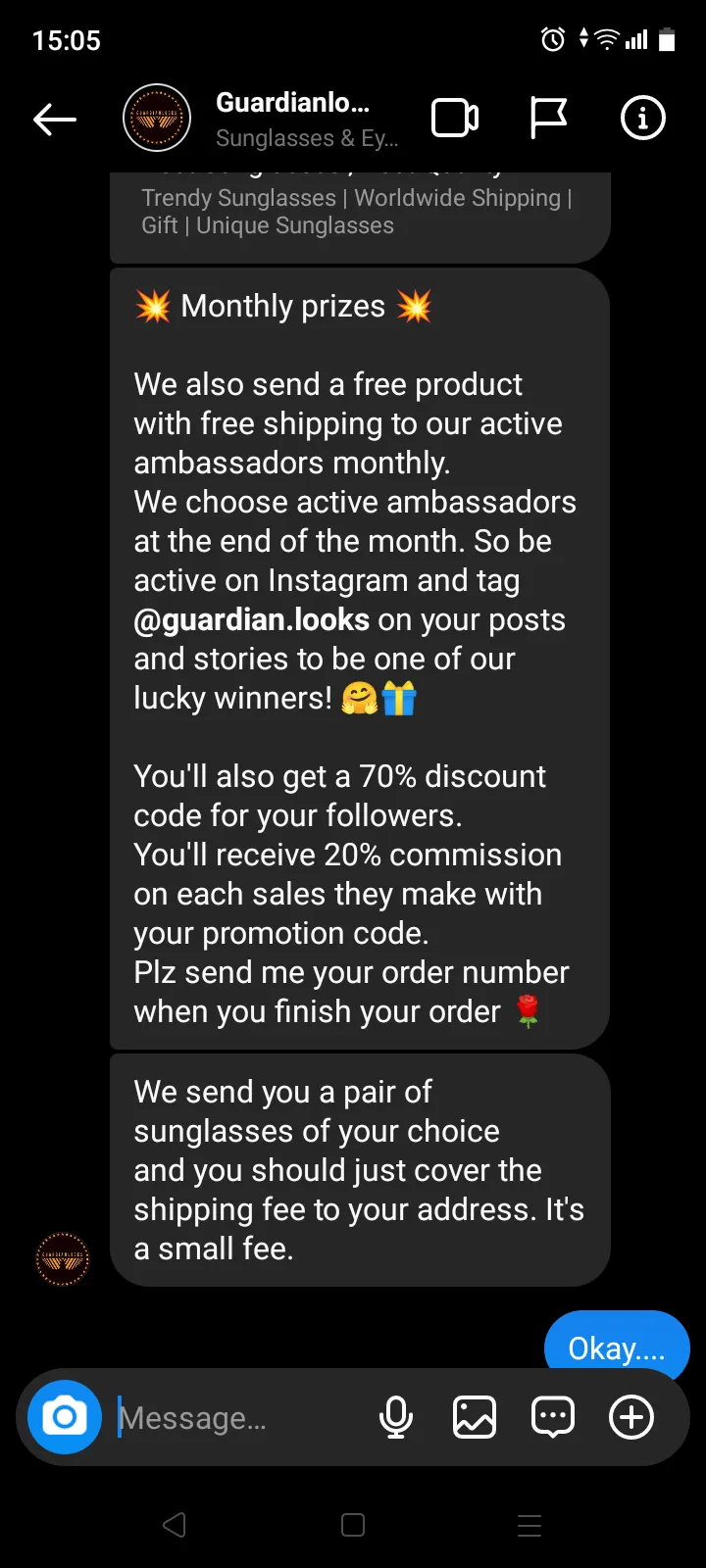Image resolution: width=706 pixels, height=1568 pixels.
Task: Tap the system back navigation button
Action: coord(175,1525)
